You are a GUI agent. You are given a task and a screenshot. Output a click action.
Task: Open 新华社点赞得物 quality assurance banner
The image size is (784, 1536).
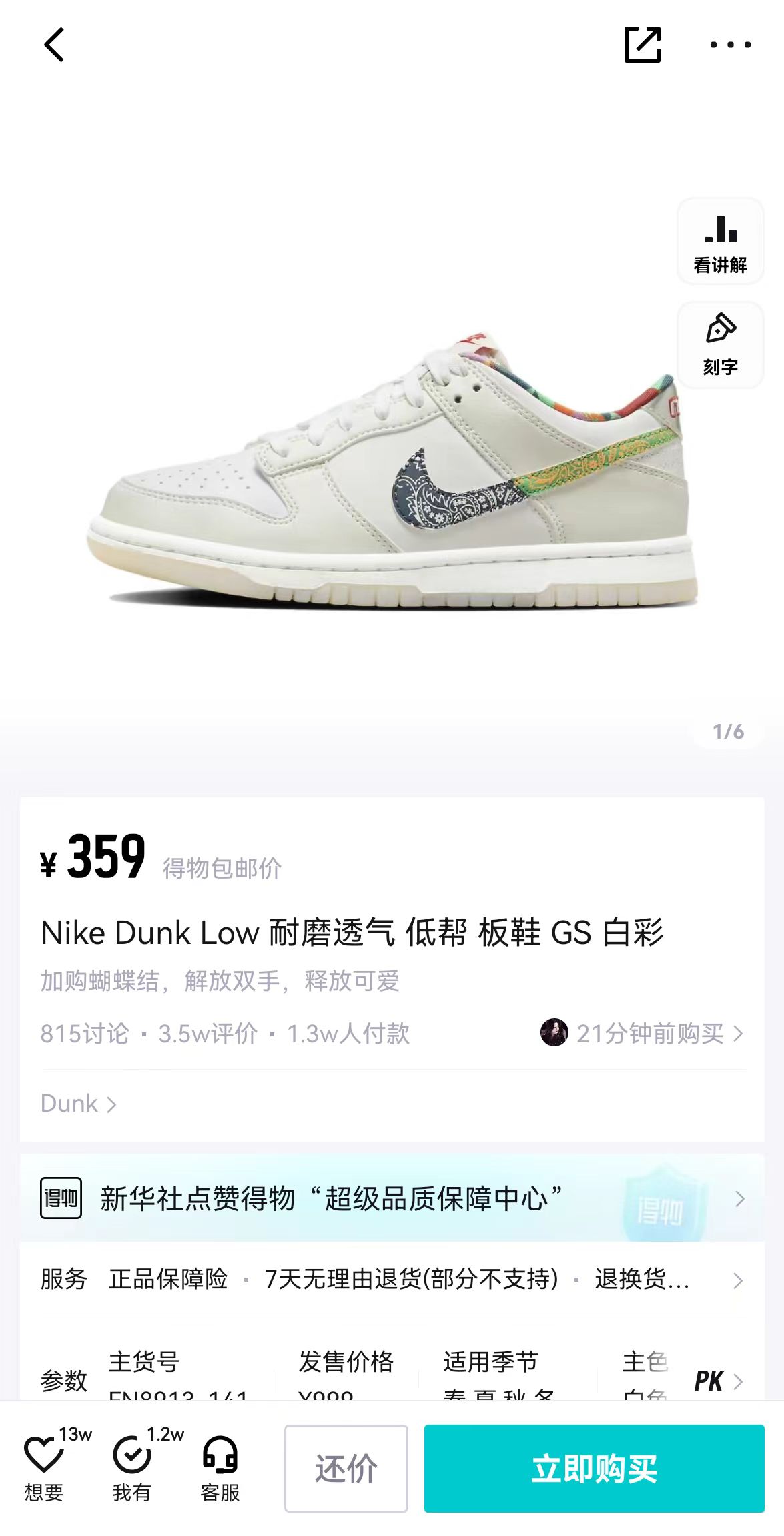pyautogui.click(x=392, y=1198)
